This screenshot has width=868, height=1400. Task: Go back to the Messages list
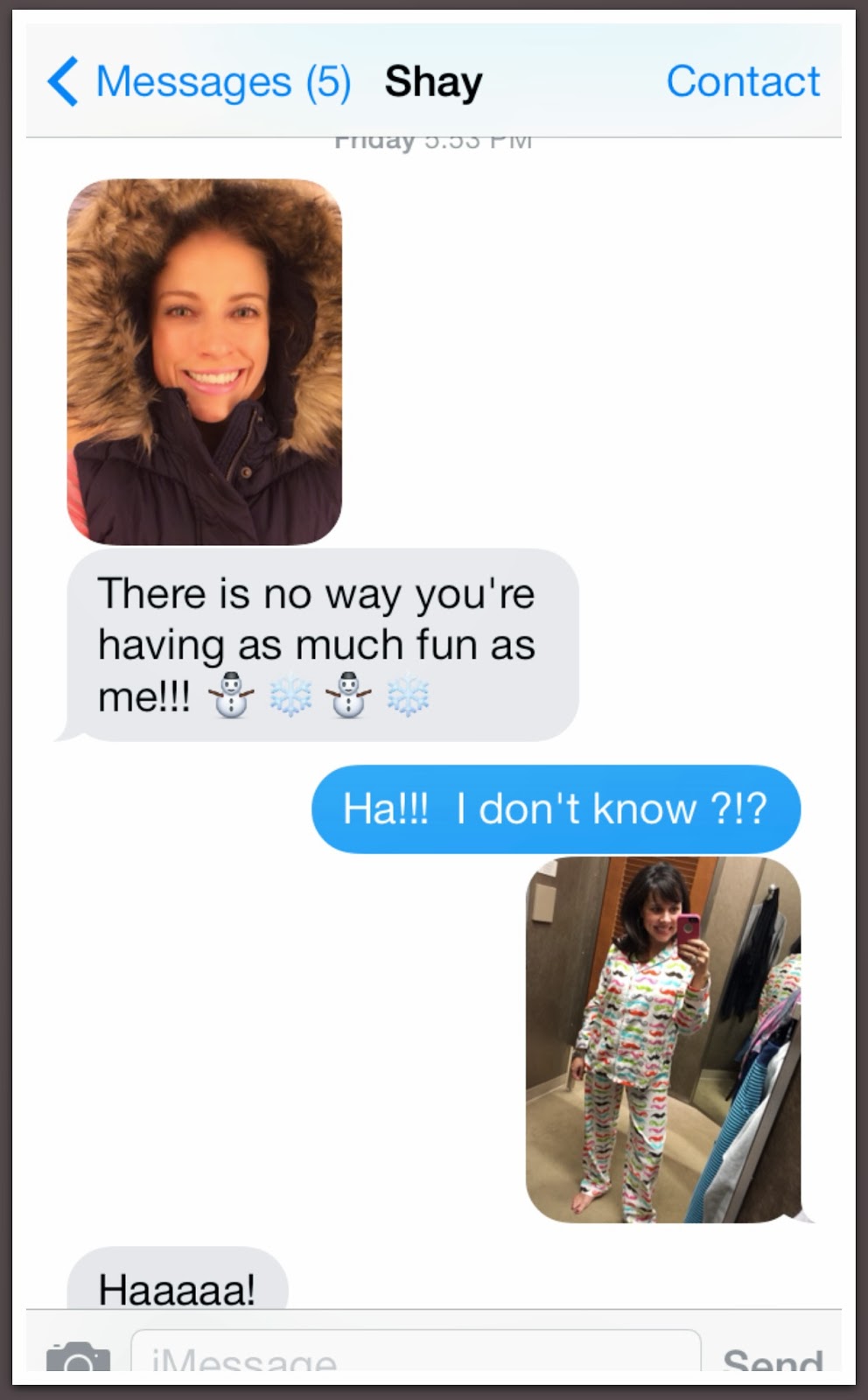[x=198, y=82]
